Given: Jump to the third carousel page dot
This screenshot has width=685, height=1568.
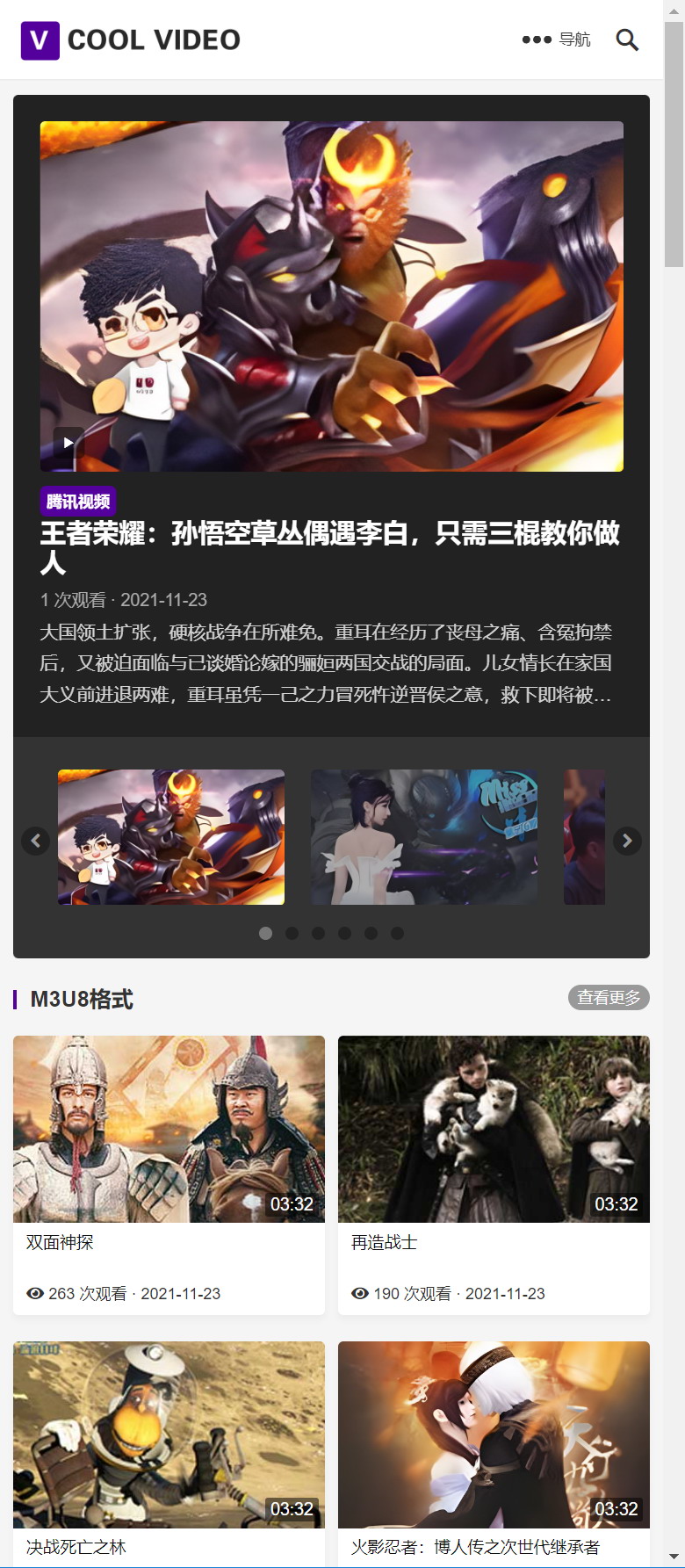Looking at the screenshot, I should [319, 933].
